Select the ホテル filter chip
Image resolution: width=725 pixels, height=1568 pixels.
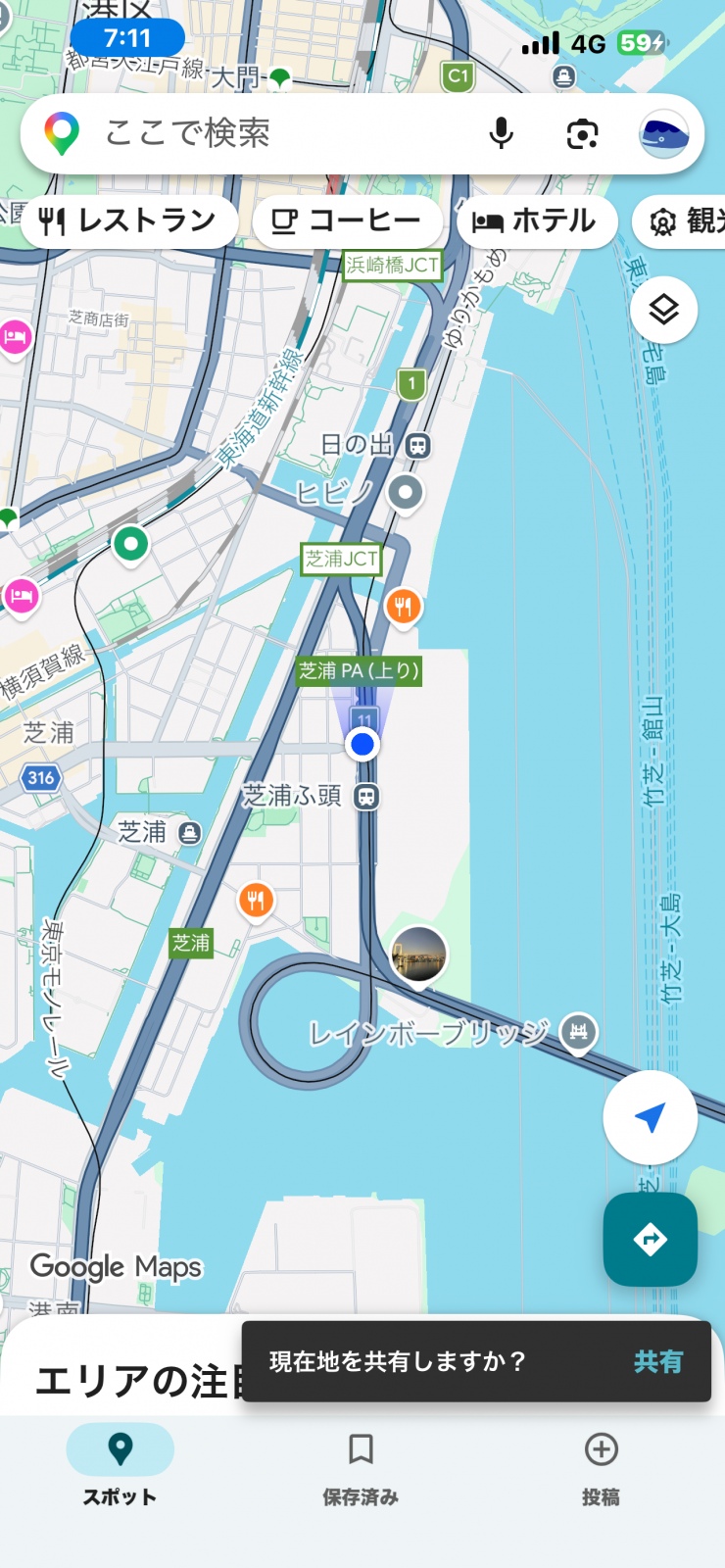[535, 221]
